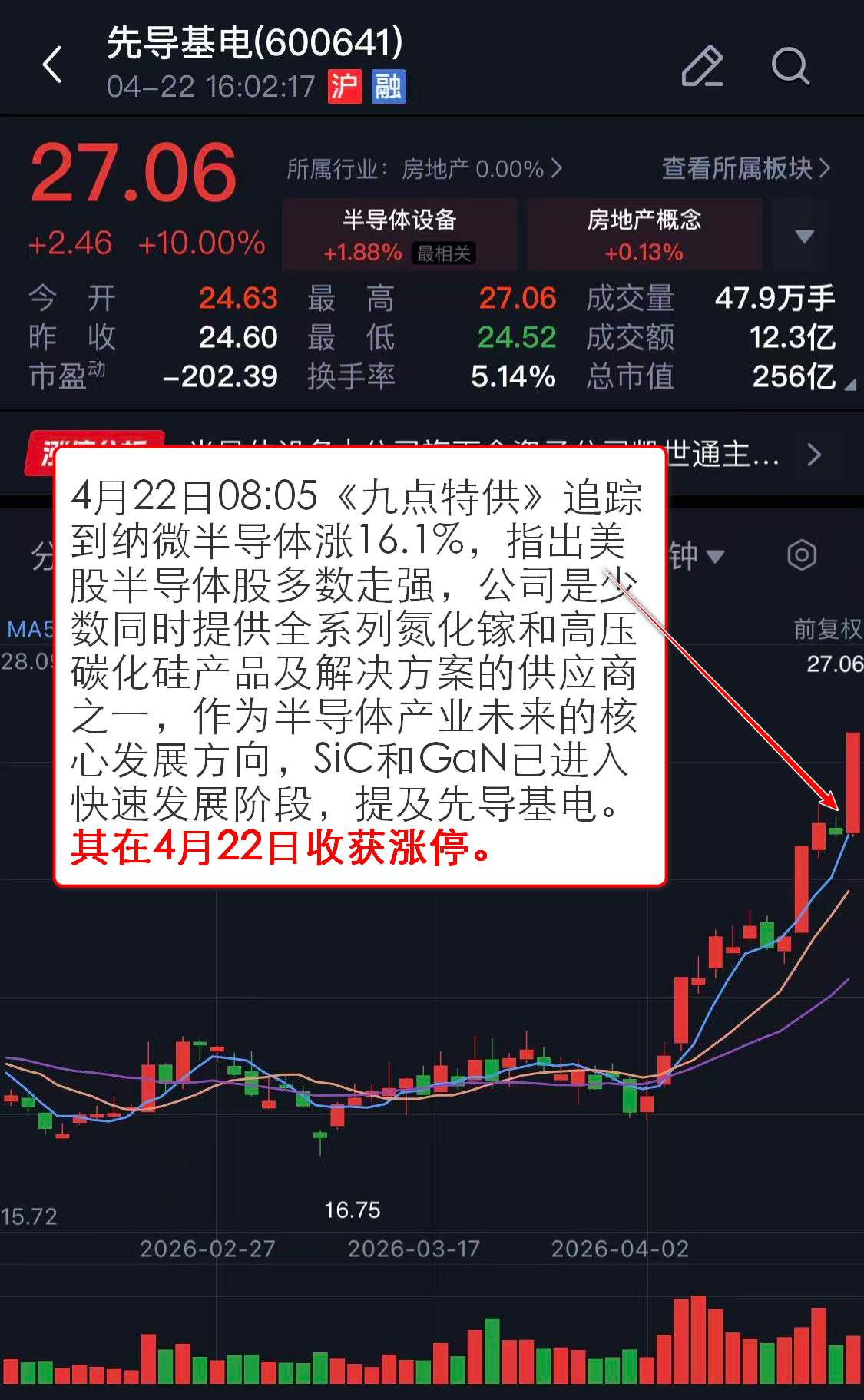864x1400 pixels.
Task: Change the 前复权 adjustment setting
Action: (827, 629)
